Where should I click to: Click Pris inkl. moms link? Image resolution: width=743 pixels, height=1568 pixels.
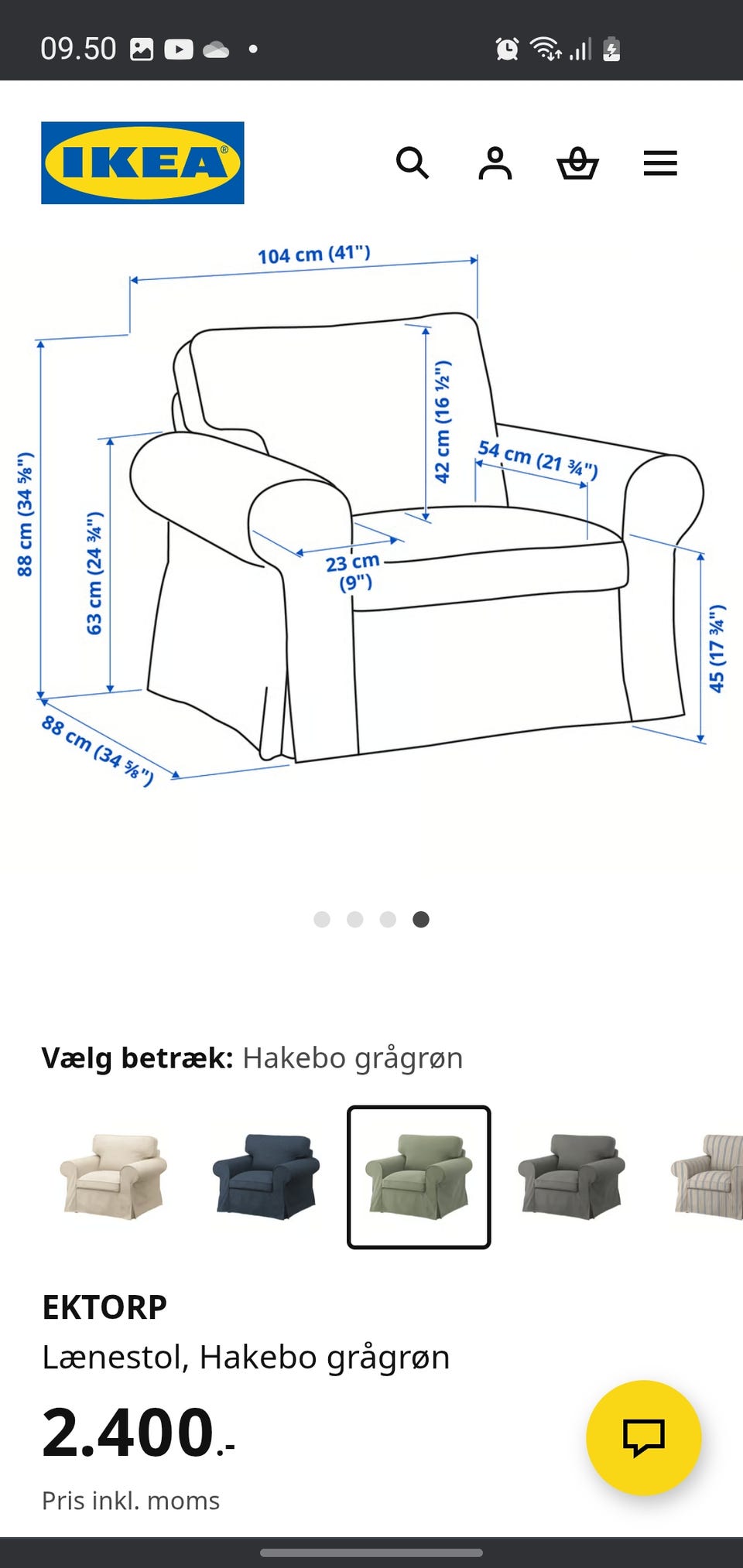[x=130, y=1501]
